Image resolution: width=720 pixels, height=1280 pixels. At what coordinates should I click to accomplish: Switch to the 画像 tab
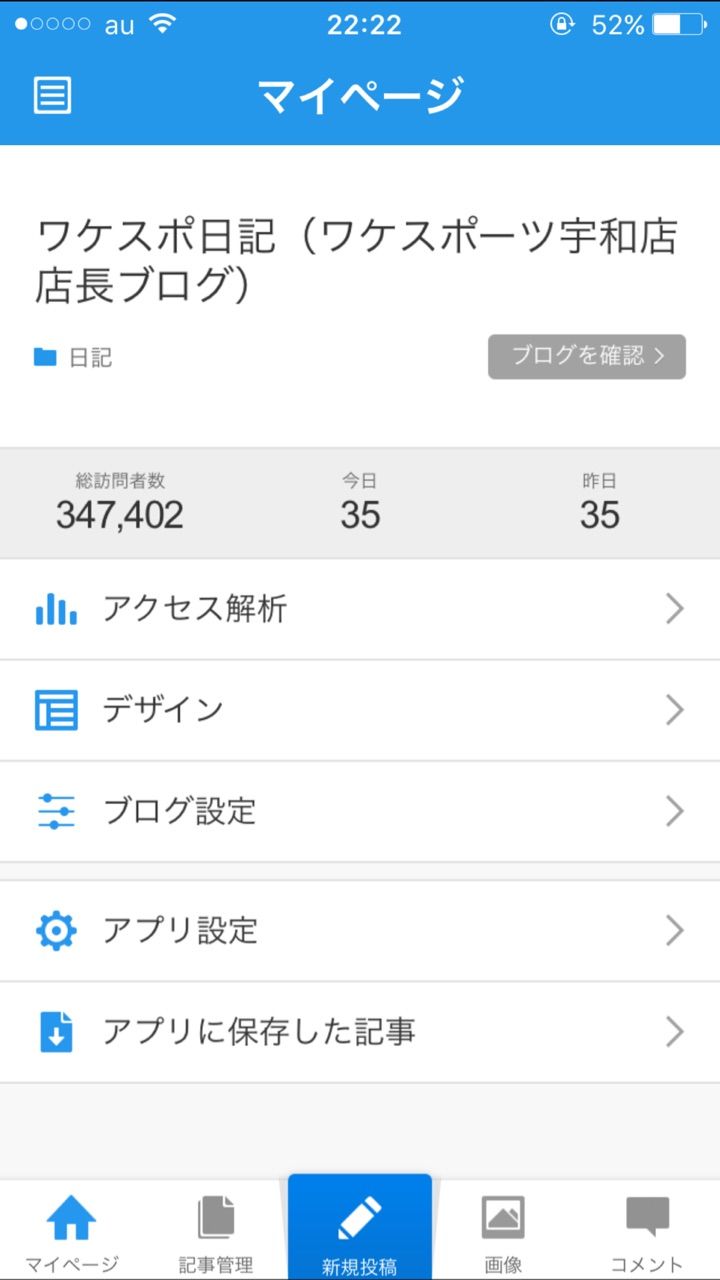click(x=503, y=1231)
